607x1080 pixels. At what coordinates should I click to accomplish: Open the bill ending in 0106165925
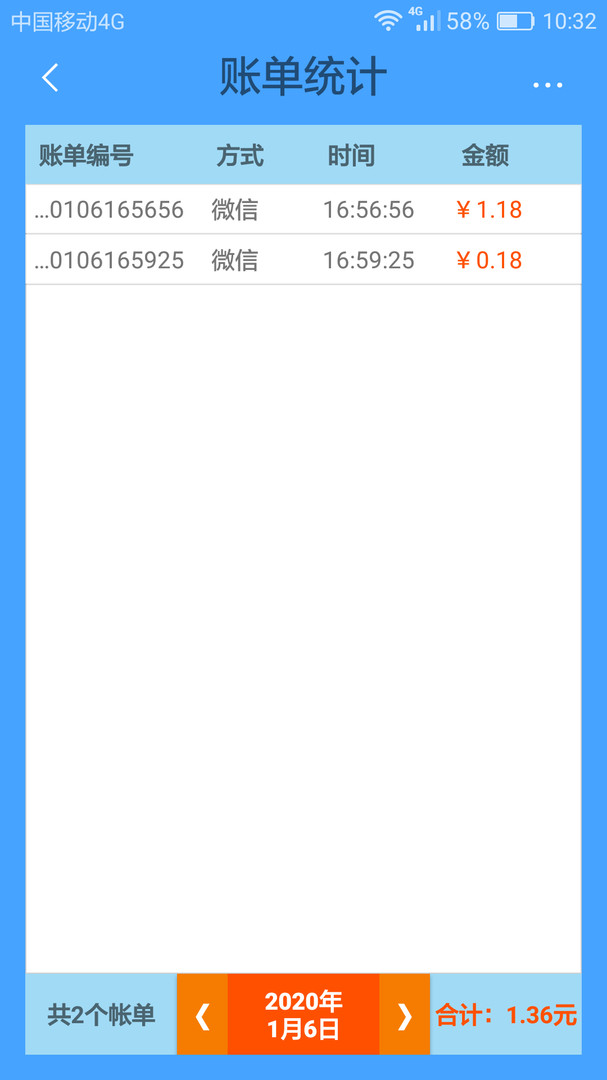303,260
